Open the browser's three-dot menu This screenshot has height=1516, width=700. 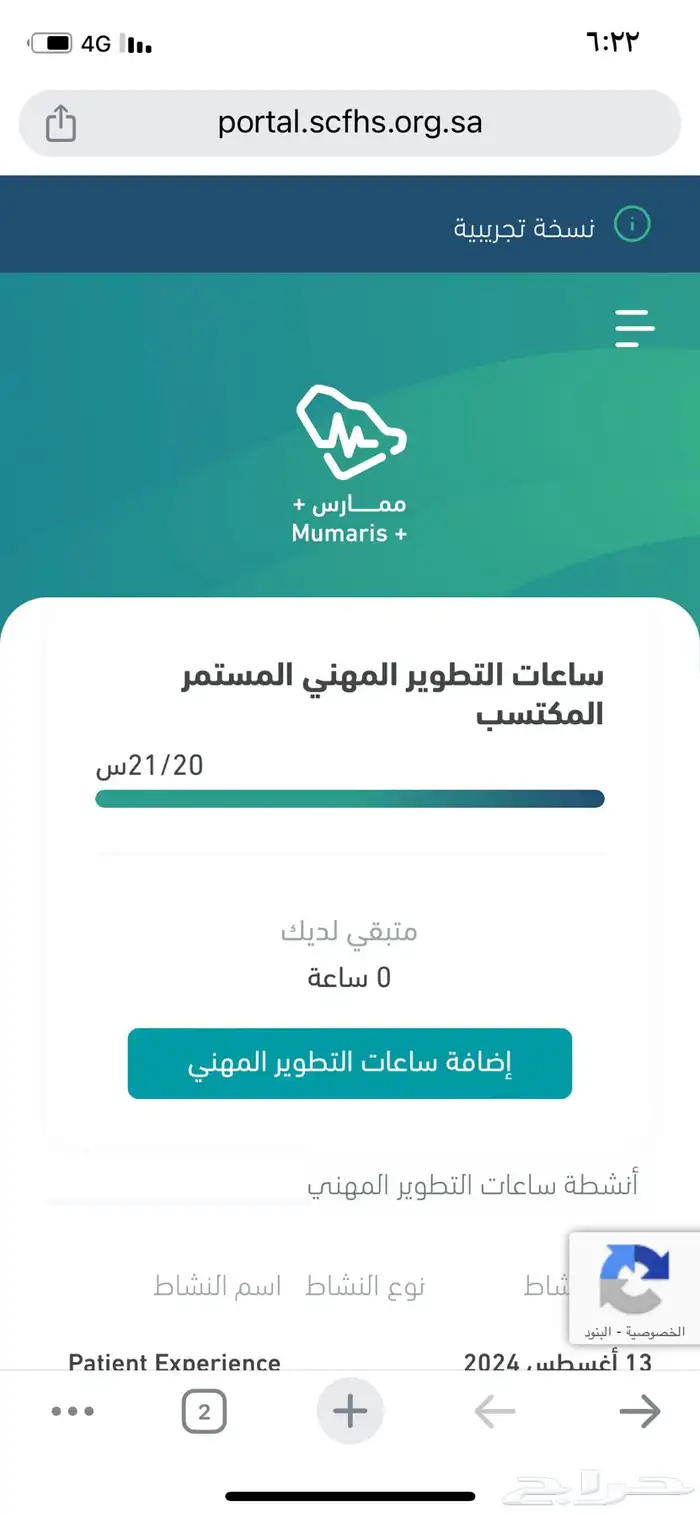tap(72, 1412)
